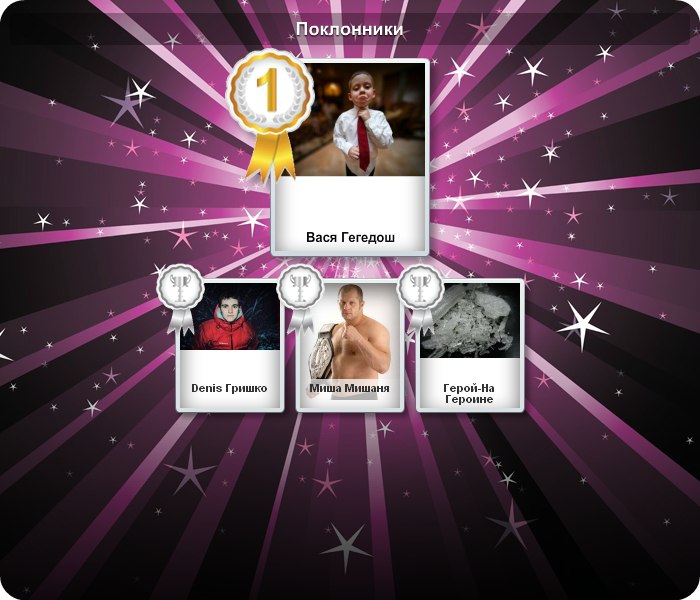Select the Герой-На Героине card
Viewport: 700px width, 600px height.
(x=469, y=343)
